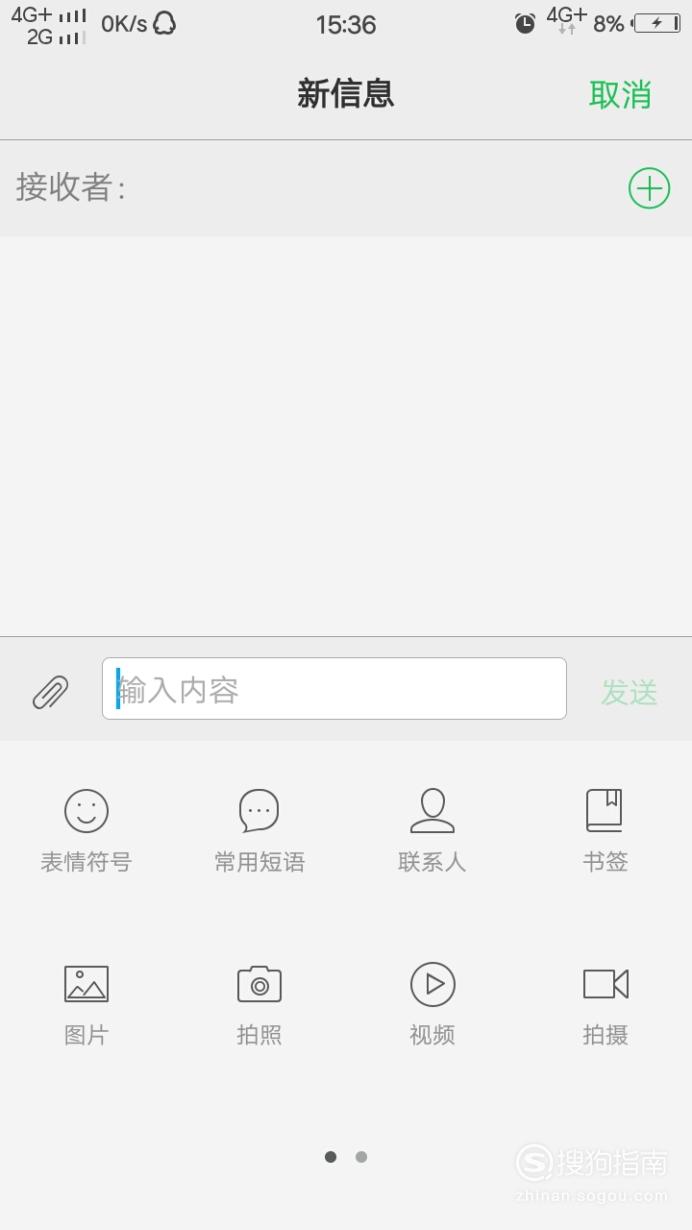This screenshot has height=1230, width=692.
Task: Attach a 图片 picture
Action: (86, 1003)
